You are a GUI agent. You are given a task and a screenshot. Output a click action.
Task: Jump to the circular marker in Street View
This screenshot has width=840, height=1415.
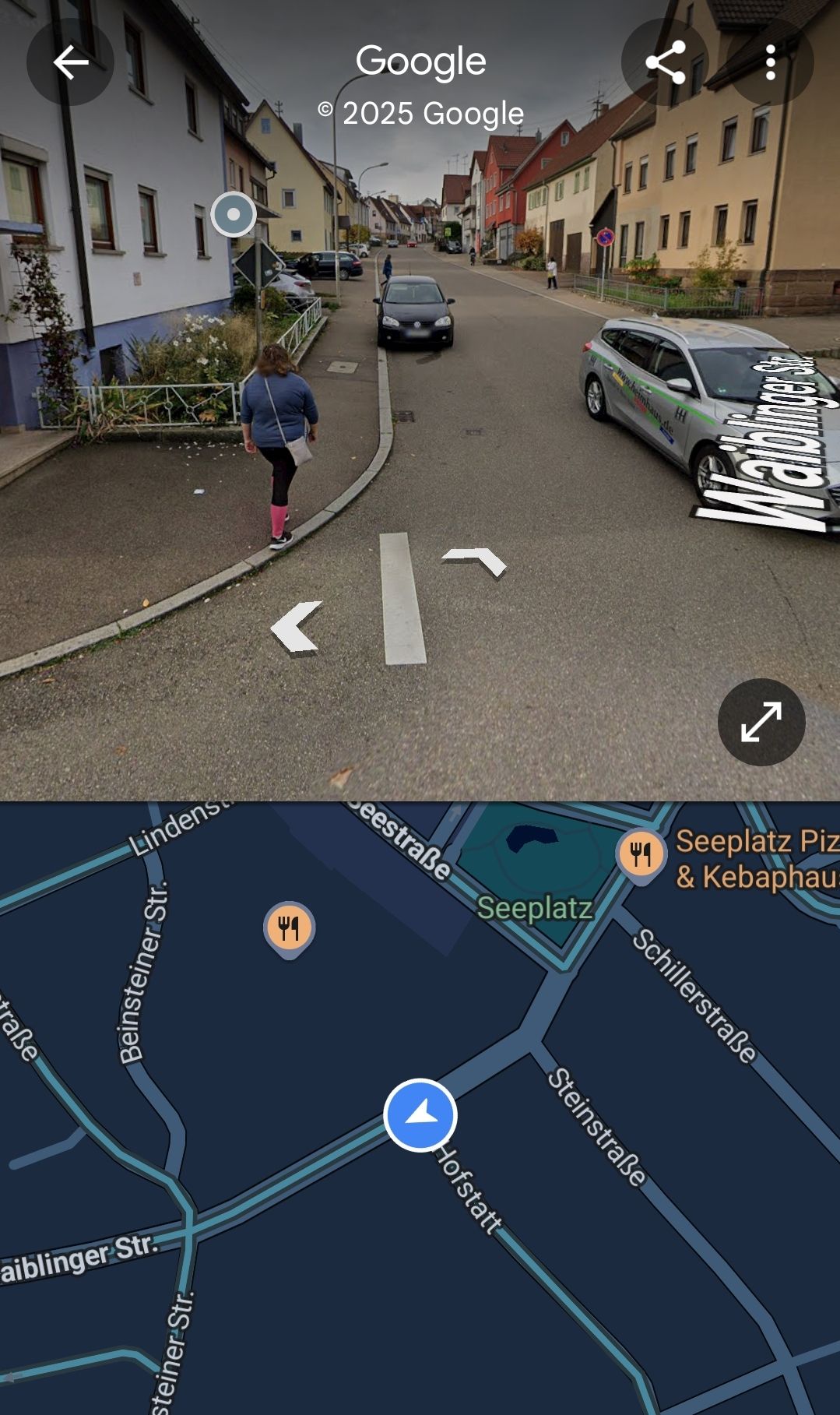click(x=234, y=214)
